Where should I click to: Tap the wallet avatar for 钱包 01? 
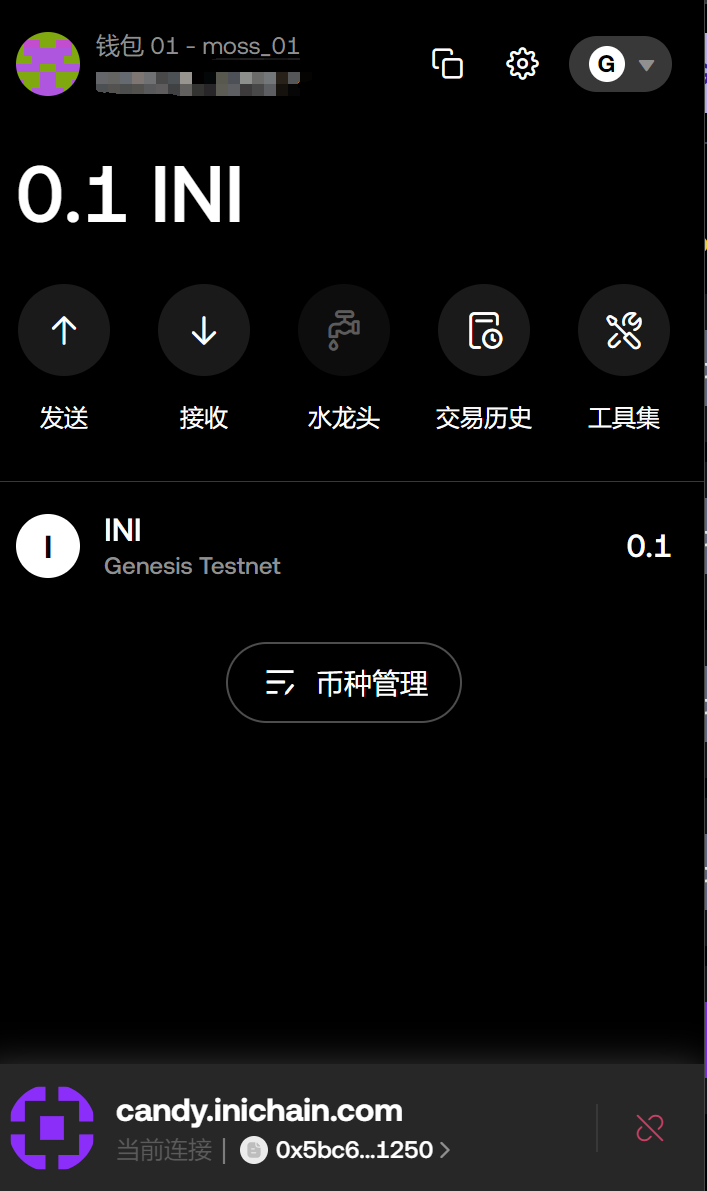click(48, 64)
